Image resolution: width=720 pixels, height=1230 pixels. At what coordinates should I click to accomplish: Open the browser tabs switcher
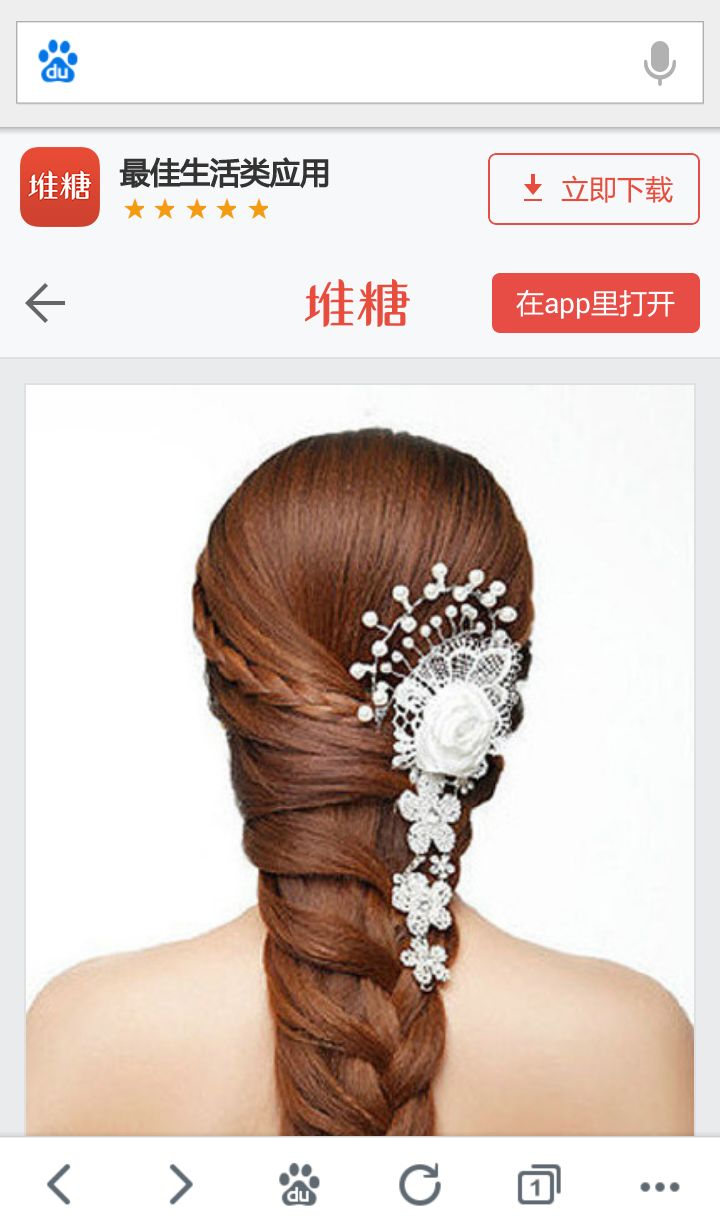coord(539,1185)
